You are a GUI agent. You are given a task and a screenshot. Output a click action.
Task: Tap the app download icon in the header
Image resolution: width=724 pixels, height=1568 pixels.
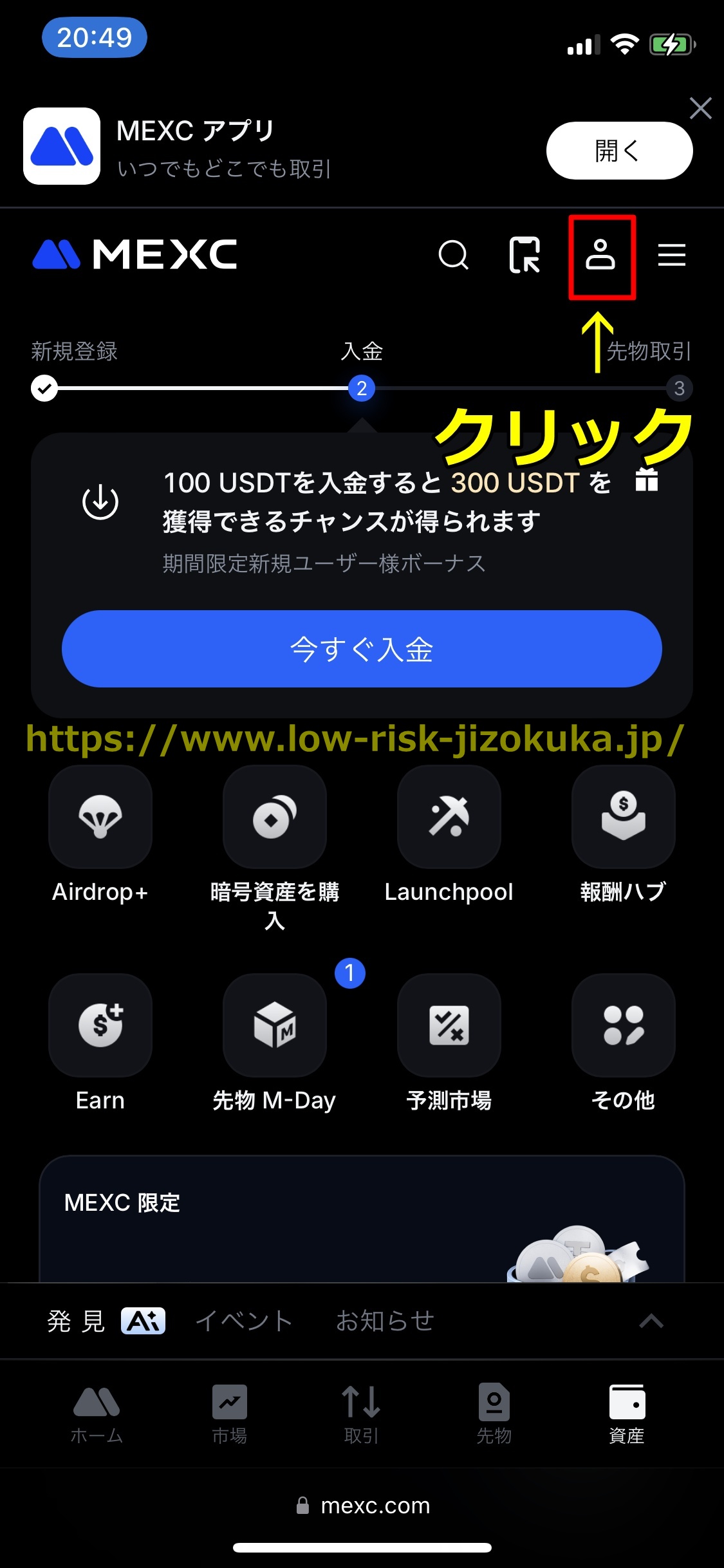524,255
